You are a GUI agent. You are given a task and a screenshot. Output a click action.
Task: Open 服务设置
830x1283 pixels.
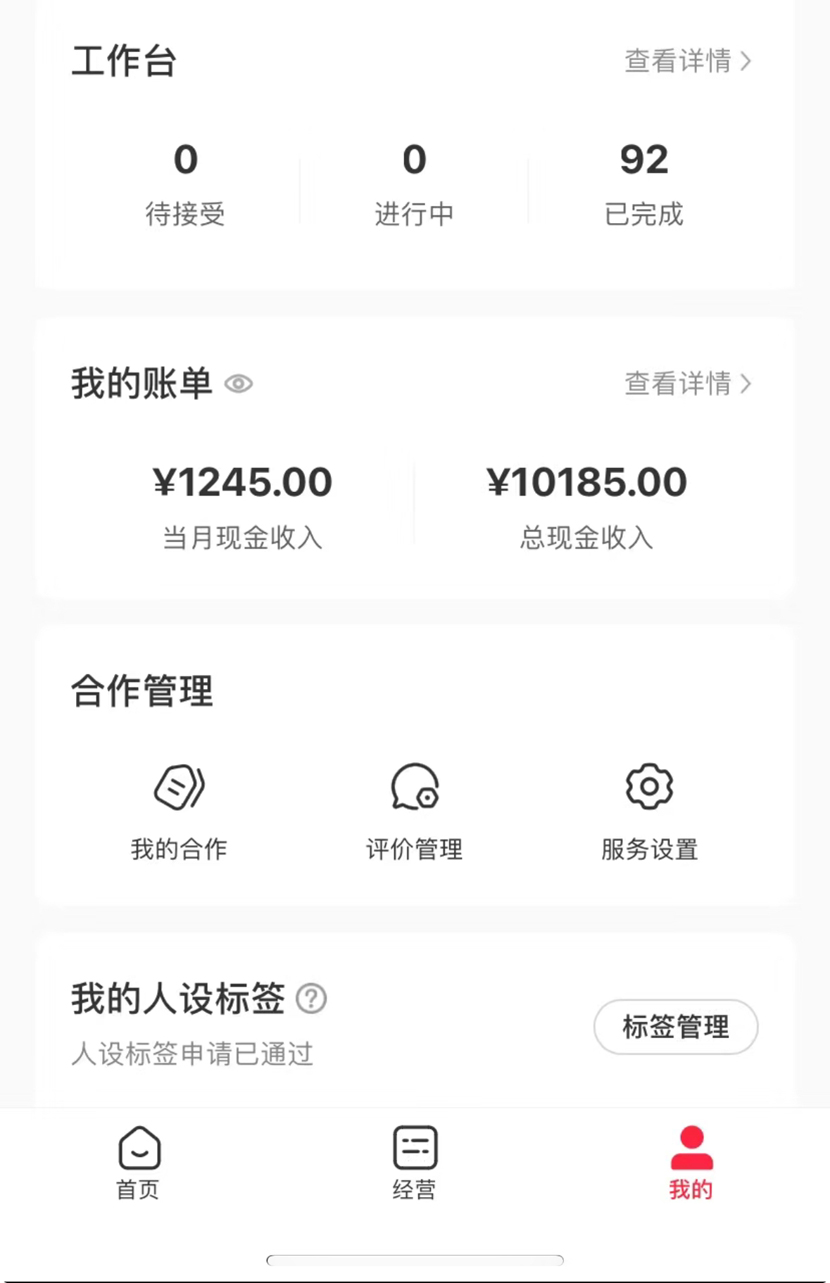click(649, 812)
